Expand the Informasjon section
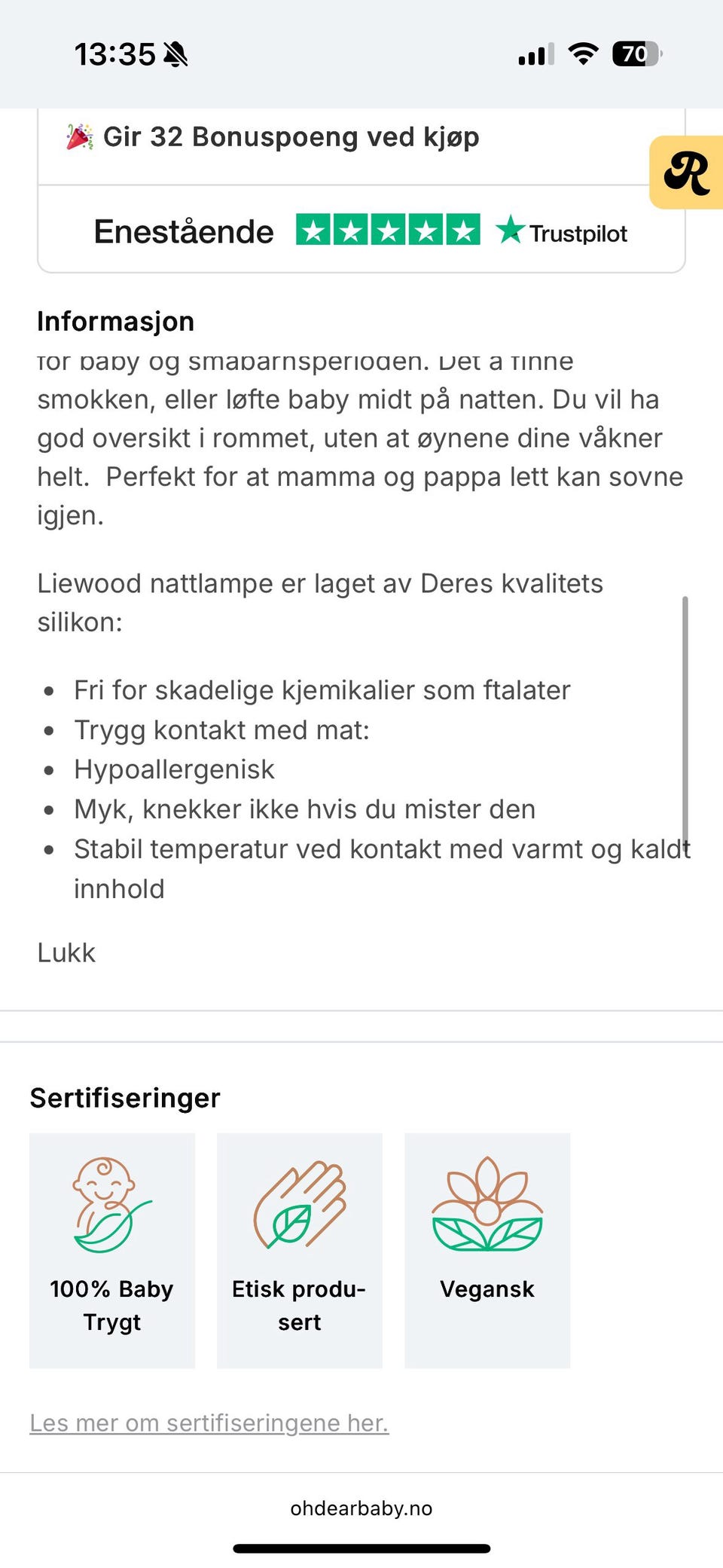The height and width of the screenshot is (1568, 723). 115,321
